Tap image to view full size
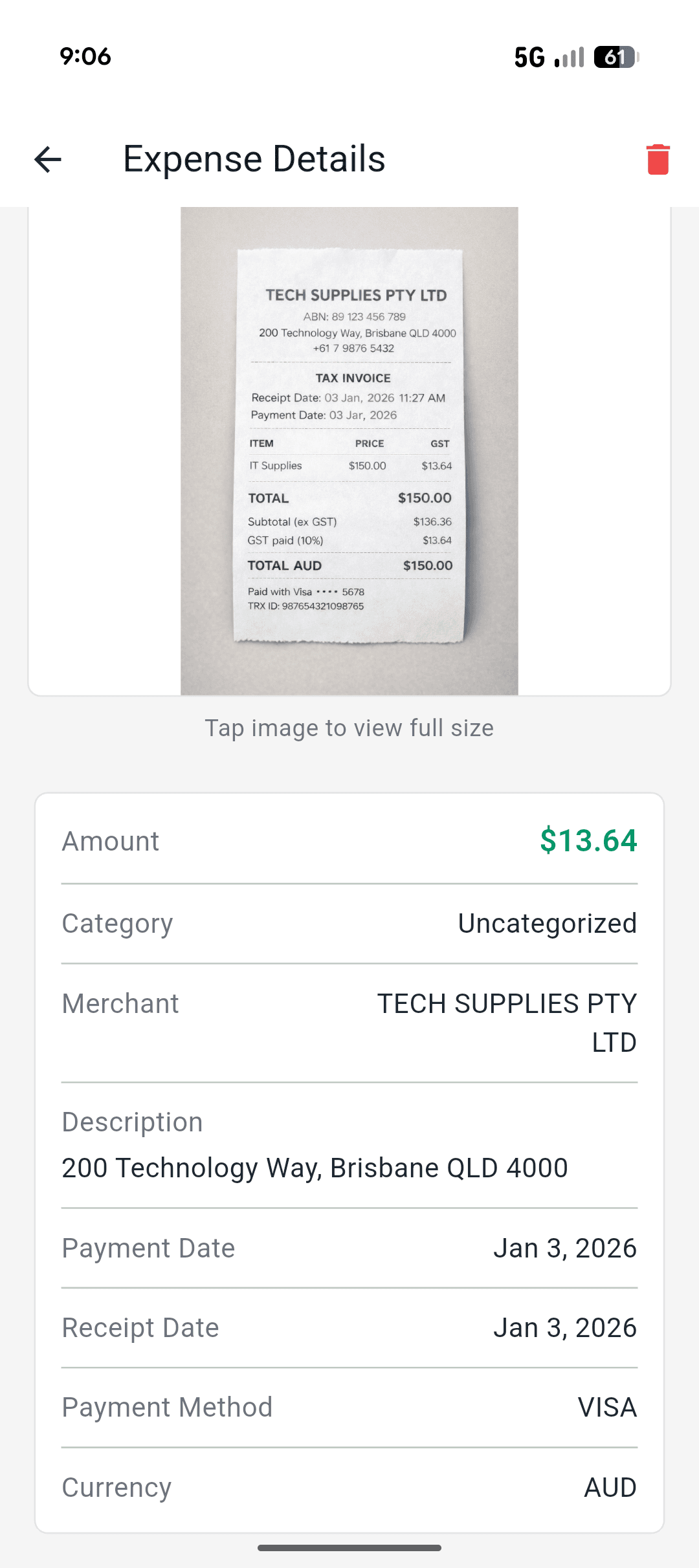Viewport: 699px width, 1568px height. [x=349, y=727]
